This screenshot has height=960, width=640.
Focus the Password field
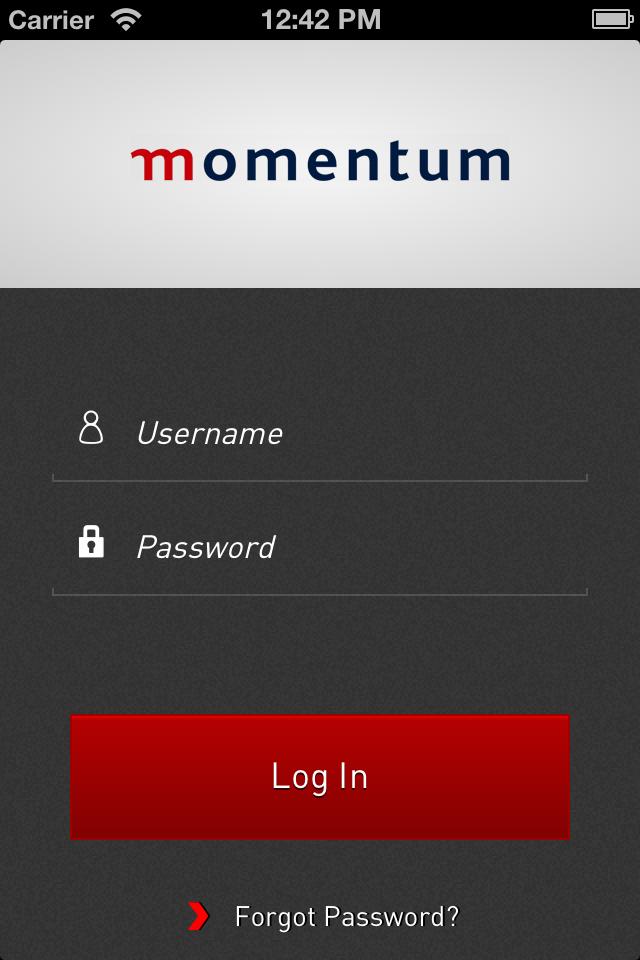(x=340, y=547)
